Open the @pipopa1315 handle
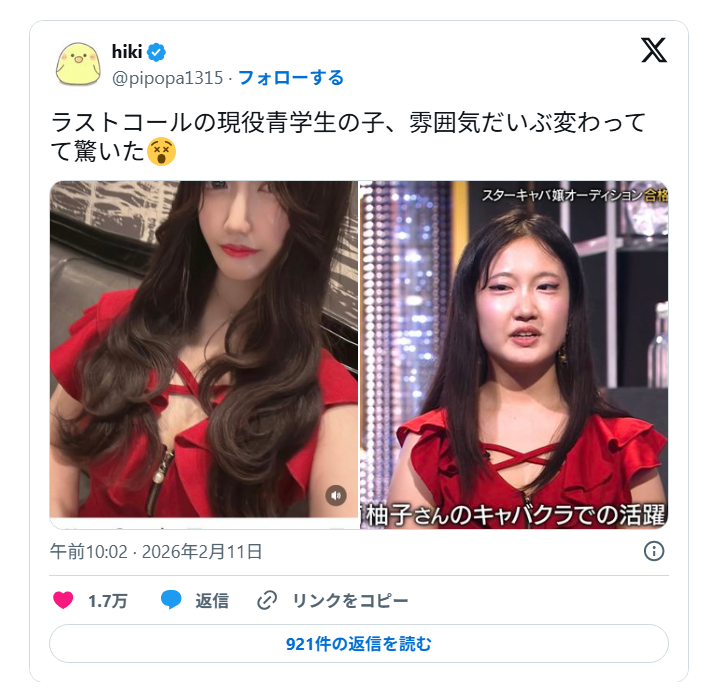The image size is (709, 698). (168, 78)
